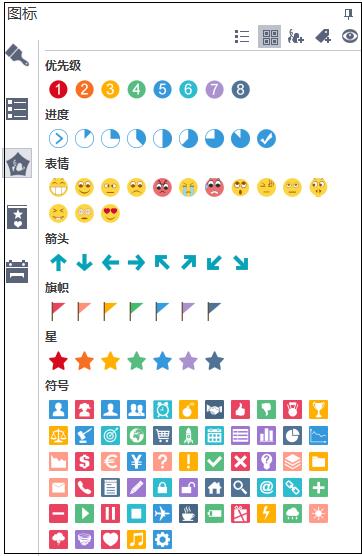Open the calendar tab in sidebar
Viewport: 362px width, 556px height.
[x=17, y=271]
